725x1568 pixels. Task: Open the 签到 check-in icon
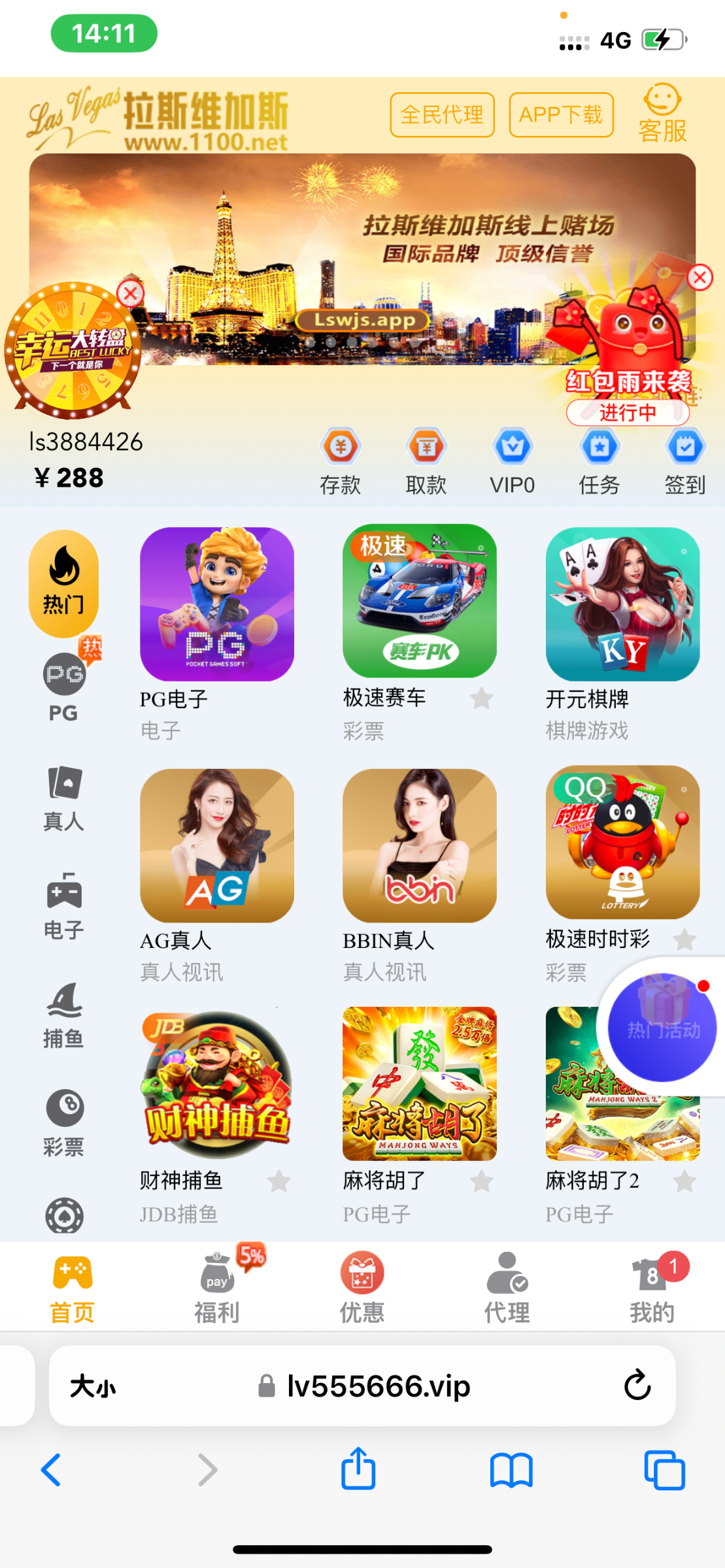coord(685,462)
